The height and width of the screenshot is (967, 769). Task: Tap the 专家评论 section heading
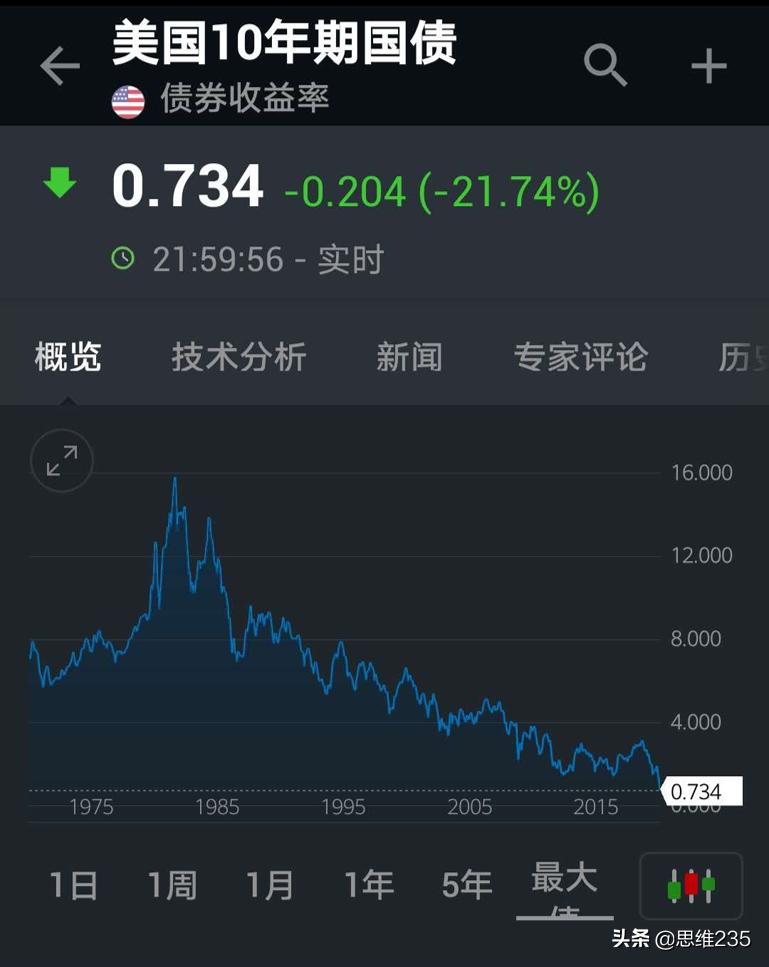(581, 357)
